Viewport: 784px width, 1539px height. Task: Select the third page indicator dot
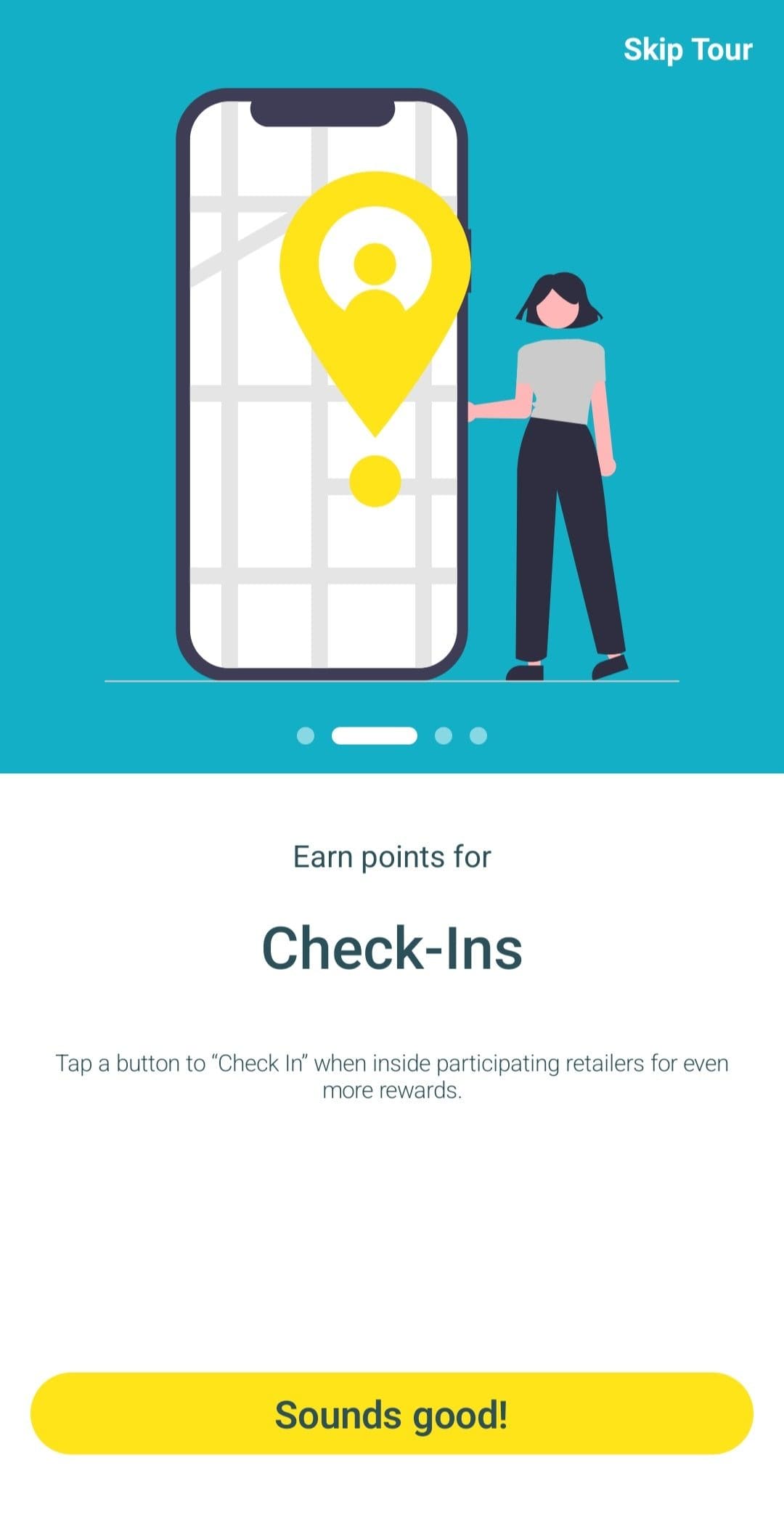pos(444,735)
